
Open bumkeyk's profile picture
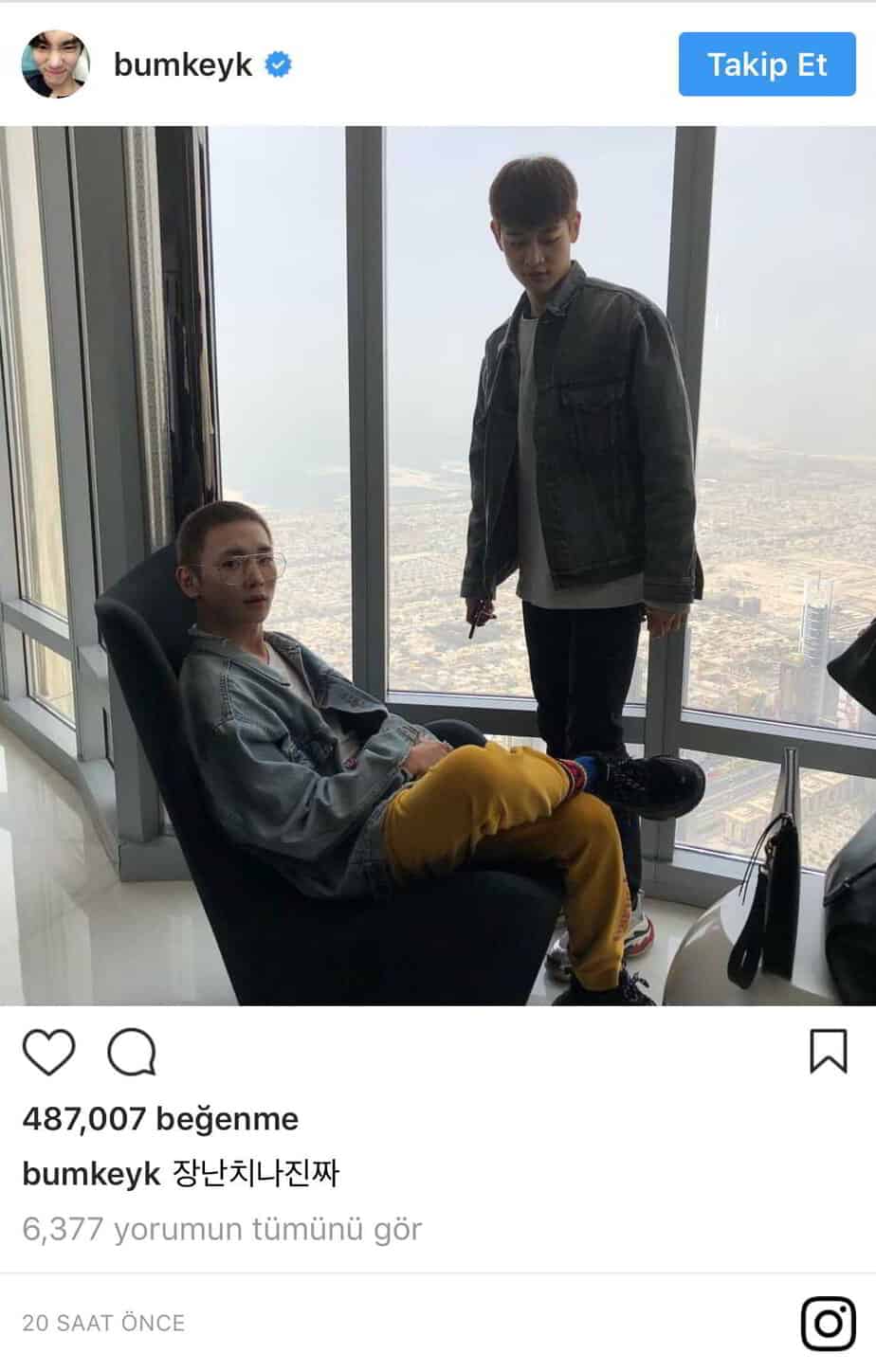click(56, 64)
